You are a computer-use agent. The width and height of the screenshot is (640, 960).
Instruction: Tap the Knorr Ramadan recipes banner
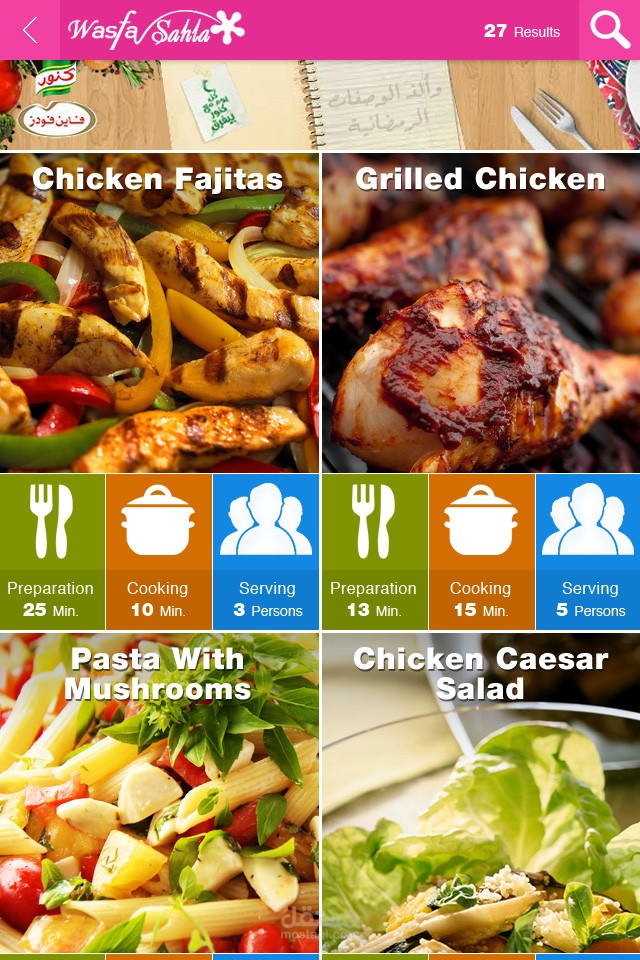(320, 105)
